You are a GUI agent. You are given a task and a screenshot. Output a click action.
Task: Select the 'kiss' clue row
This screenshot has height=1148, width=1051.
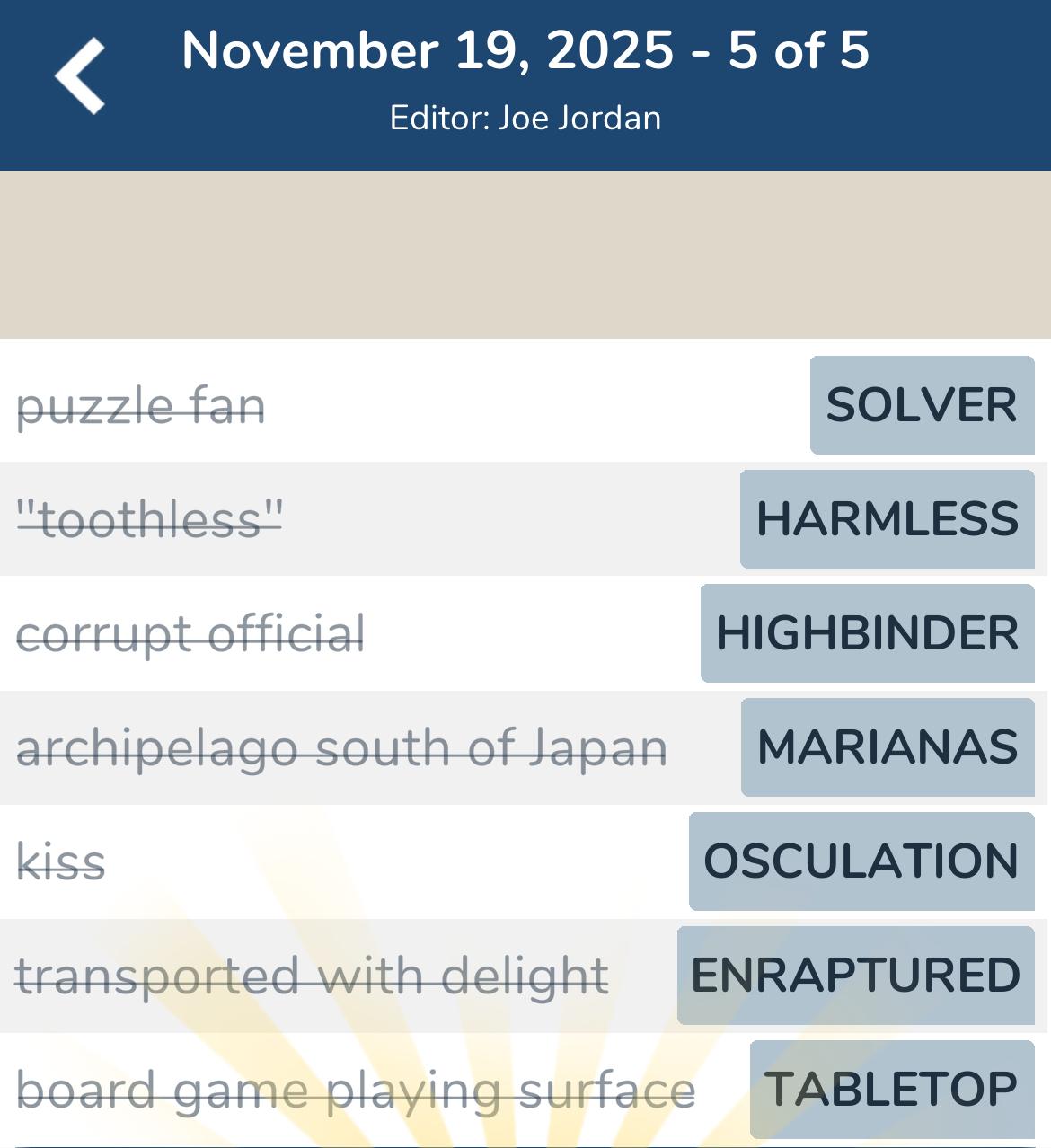click(63, 861)
